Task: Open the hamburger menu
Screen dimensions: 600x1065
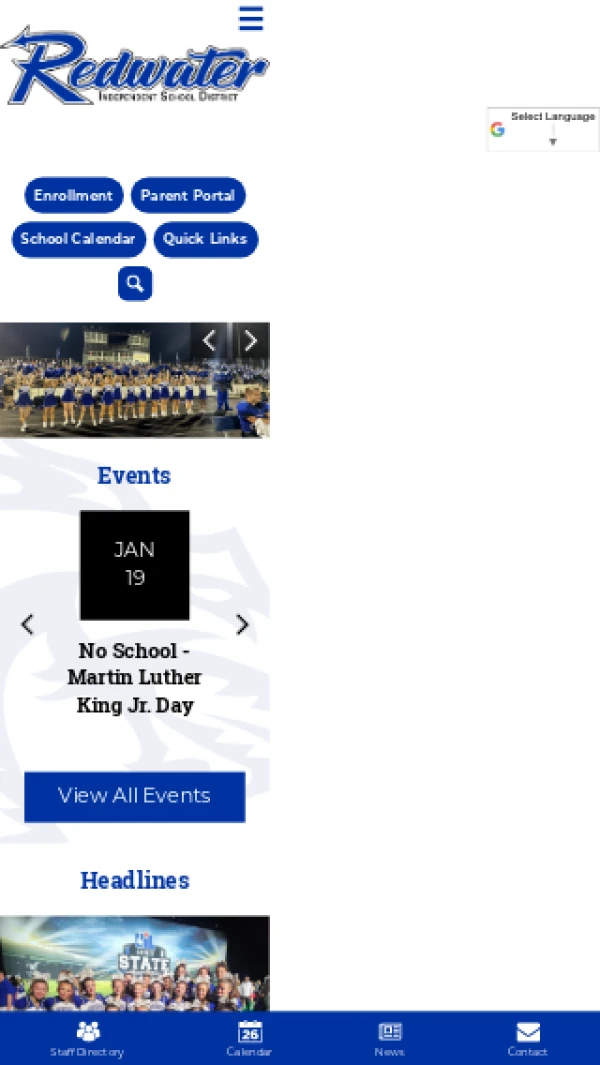Action: (251, 19)
